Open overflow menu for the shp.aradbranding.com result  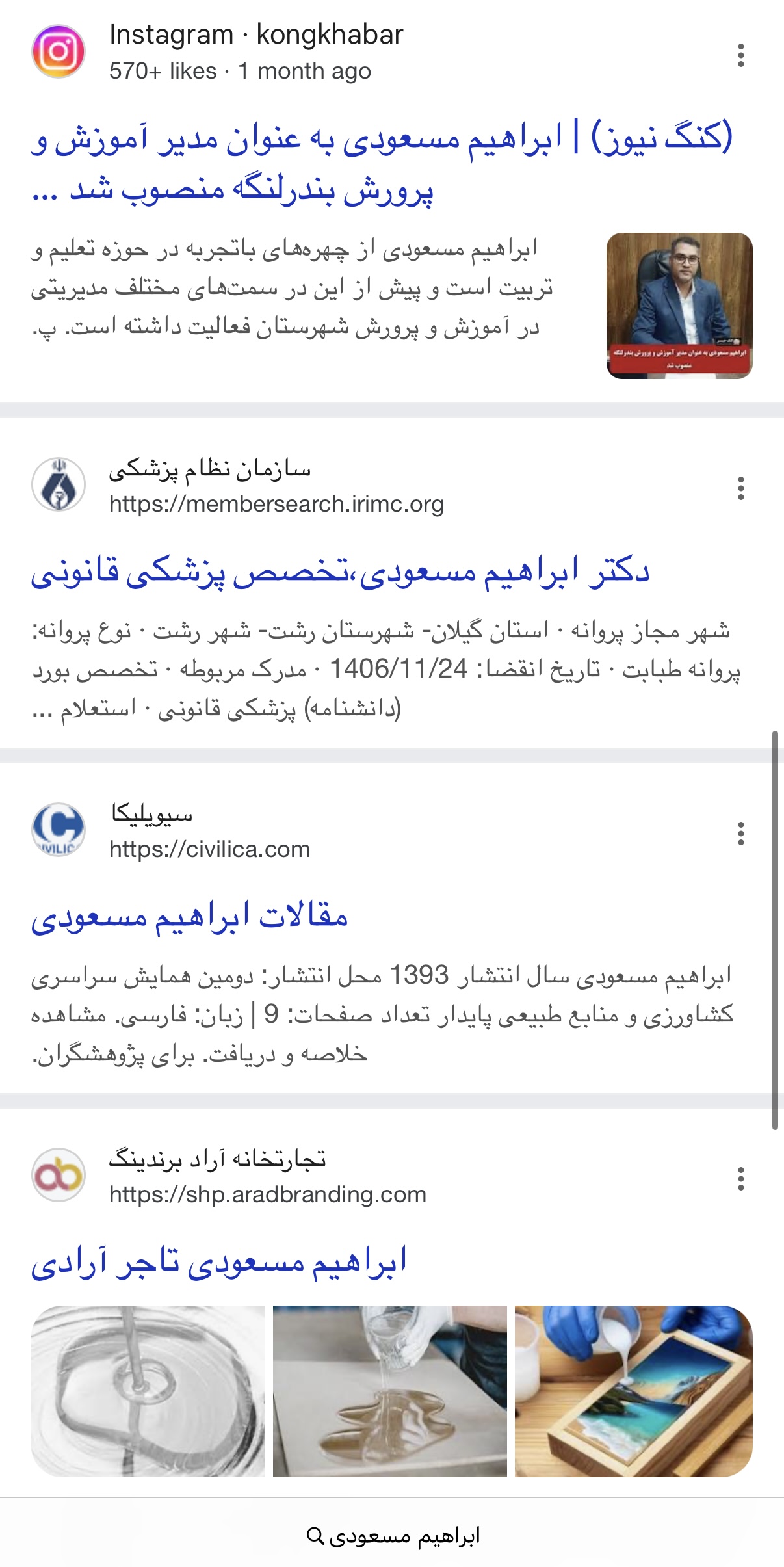(x=740, y=1179)
